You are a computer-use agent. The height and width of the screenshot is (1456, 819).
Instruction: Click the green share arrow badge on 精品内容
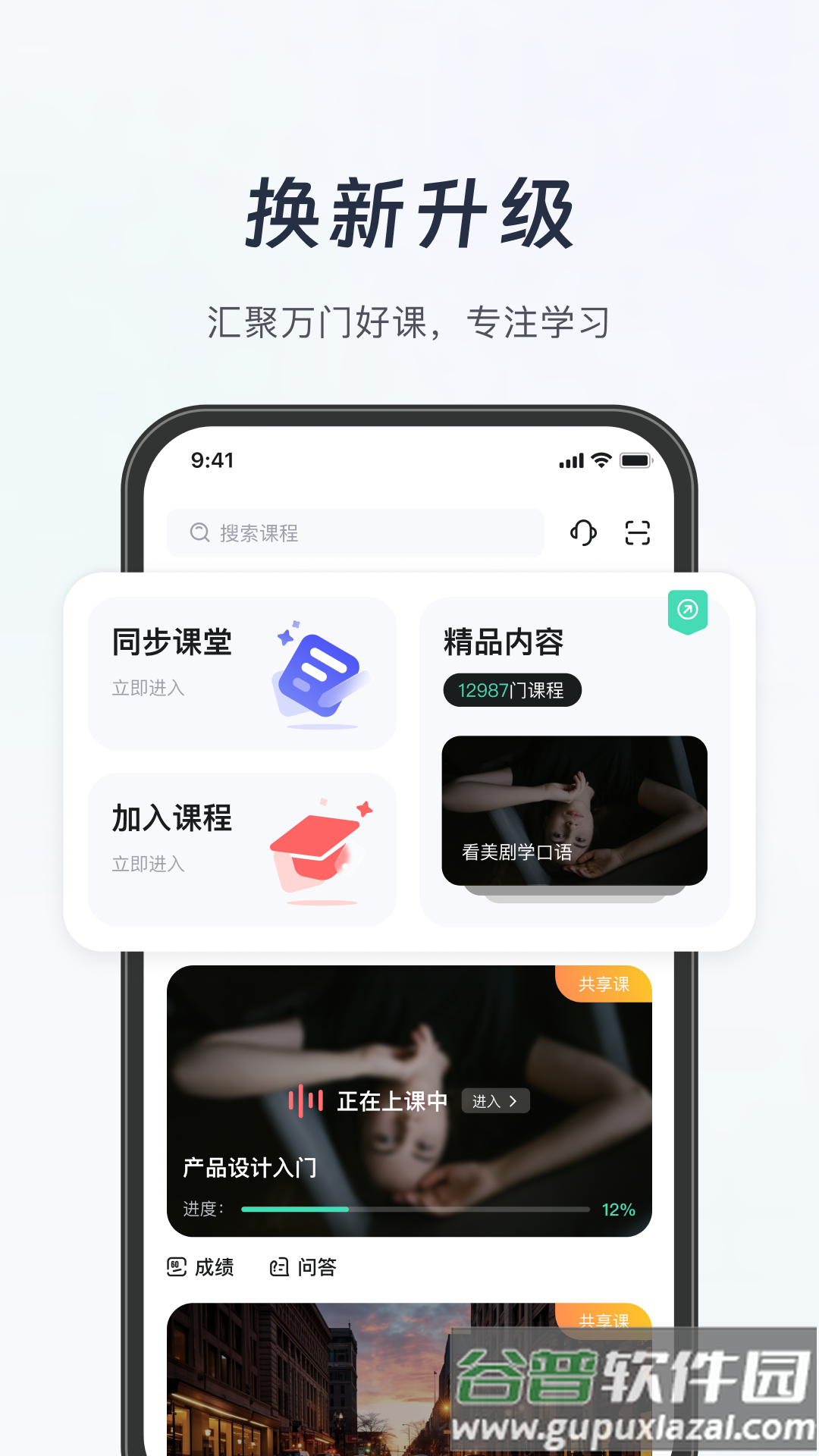click(687, 611)
